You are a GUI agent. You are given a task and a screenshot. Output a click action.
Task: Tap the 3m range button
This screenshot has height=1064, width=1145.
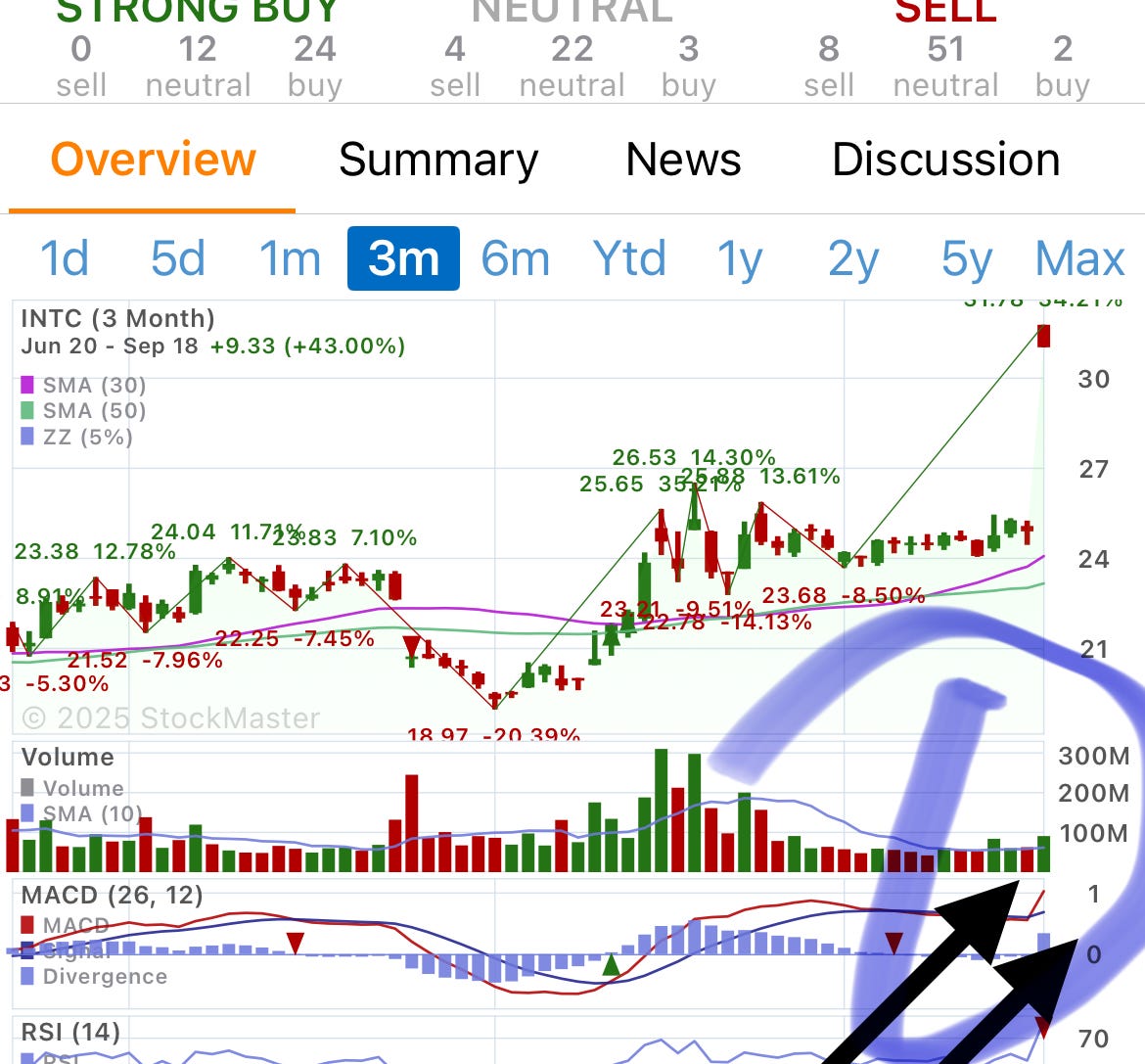[x=403, y=258]
